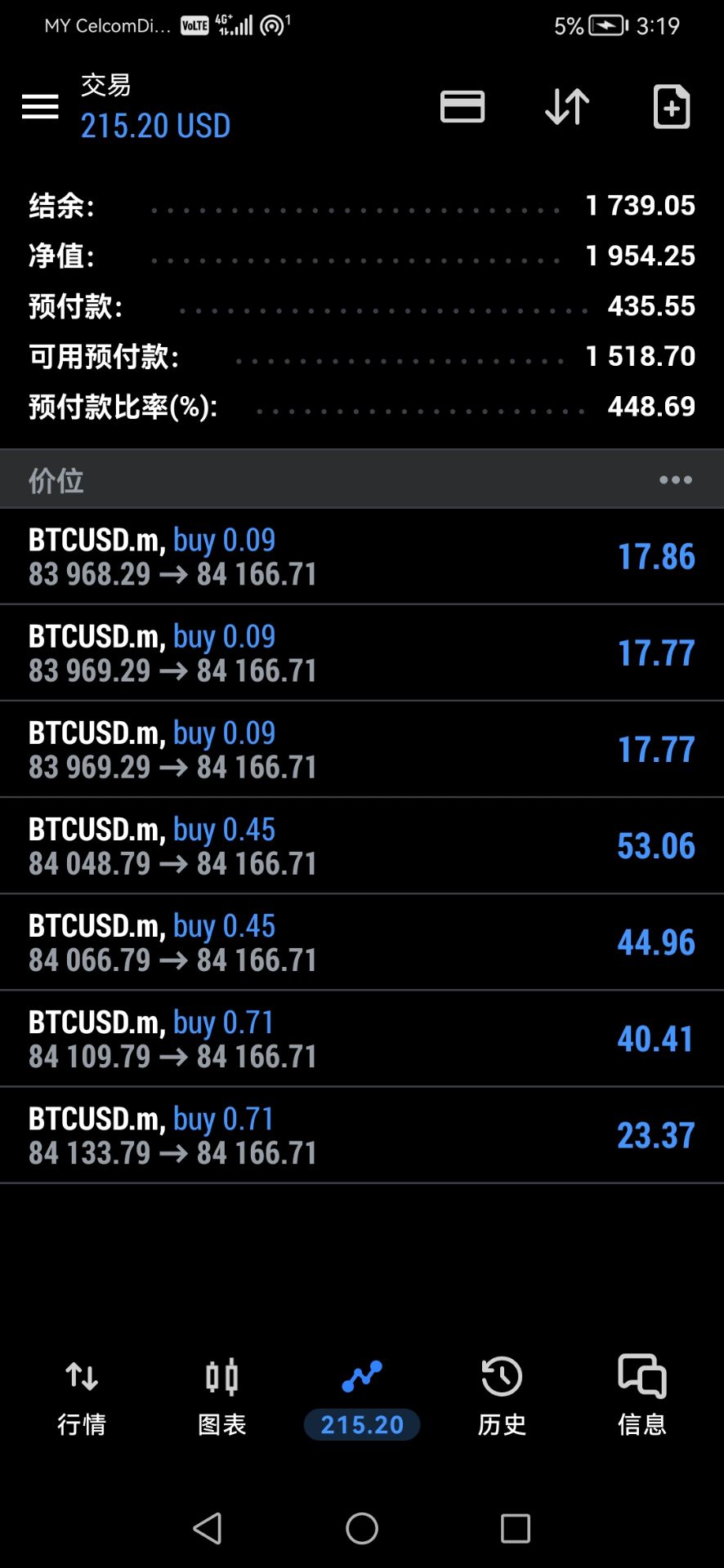The width and height of the screenshot is (724, 1568).
Task: Go back with the system back button
Action: point(208,1528)
